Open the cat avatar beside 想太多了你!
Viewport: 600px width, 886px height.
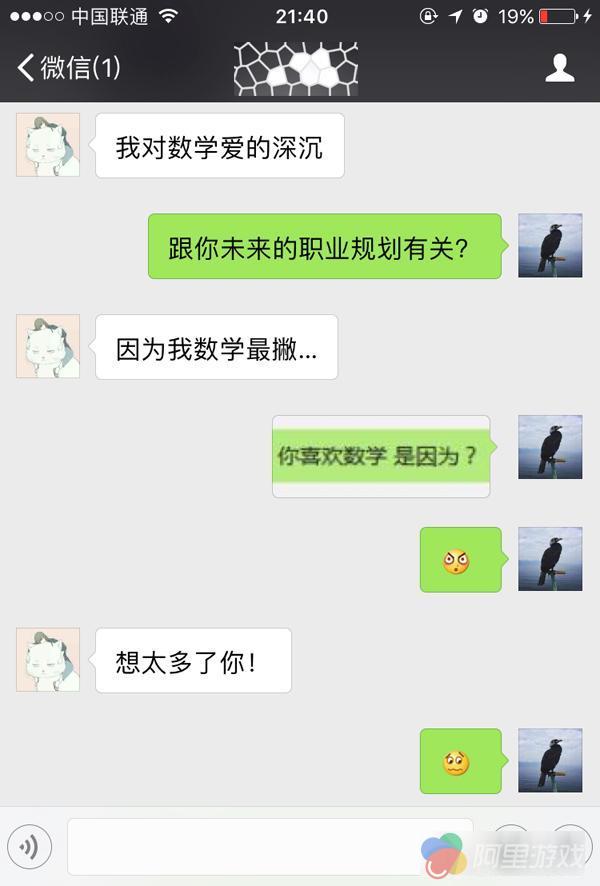(48, 660)
